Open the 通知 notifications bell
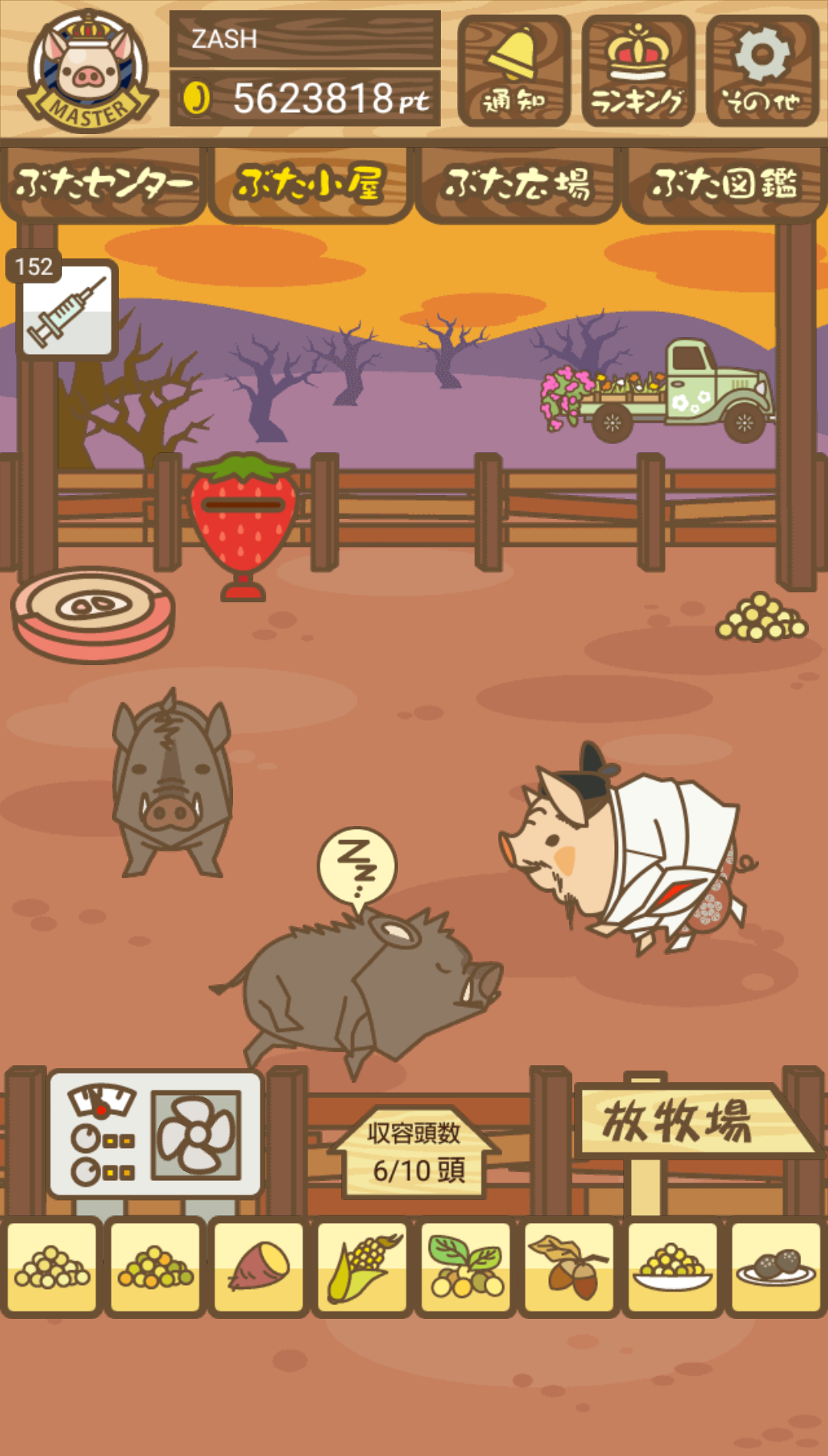Viewport: 828px width, 1456px height. [514, 71]
